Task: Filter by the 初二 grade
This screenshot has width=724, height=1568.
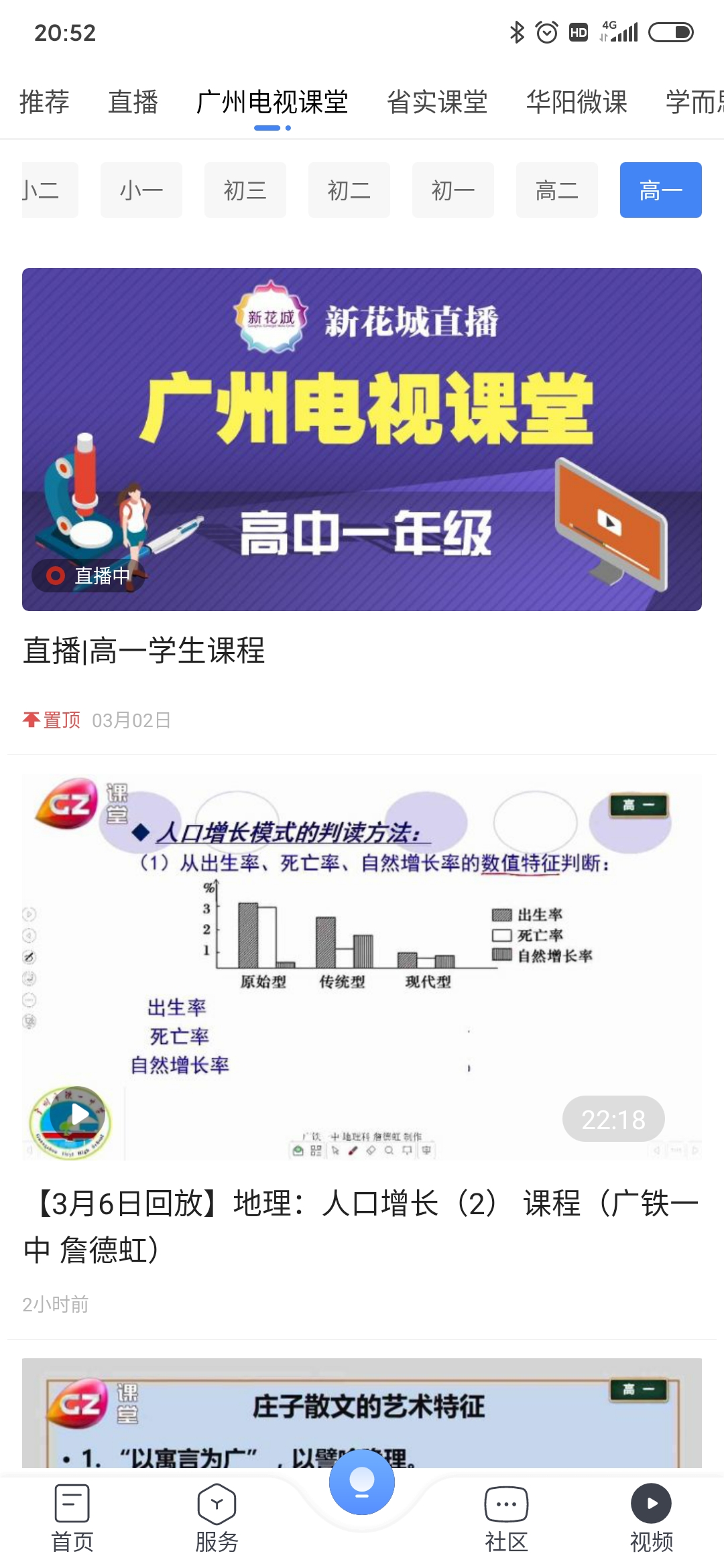Action: pos(349,190)
